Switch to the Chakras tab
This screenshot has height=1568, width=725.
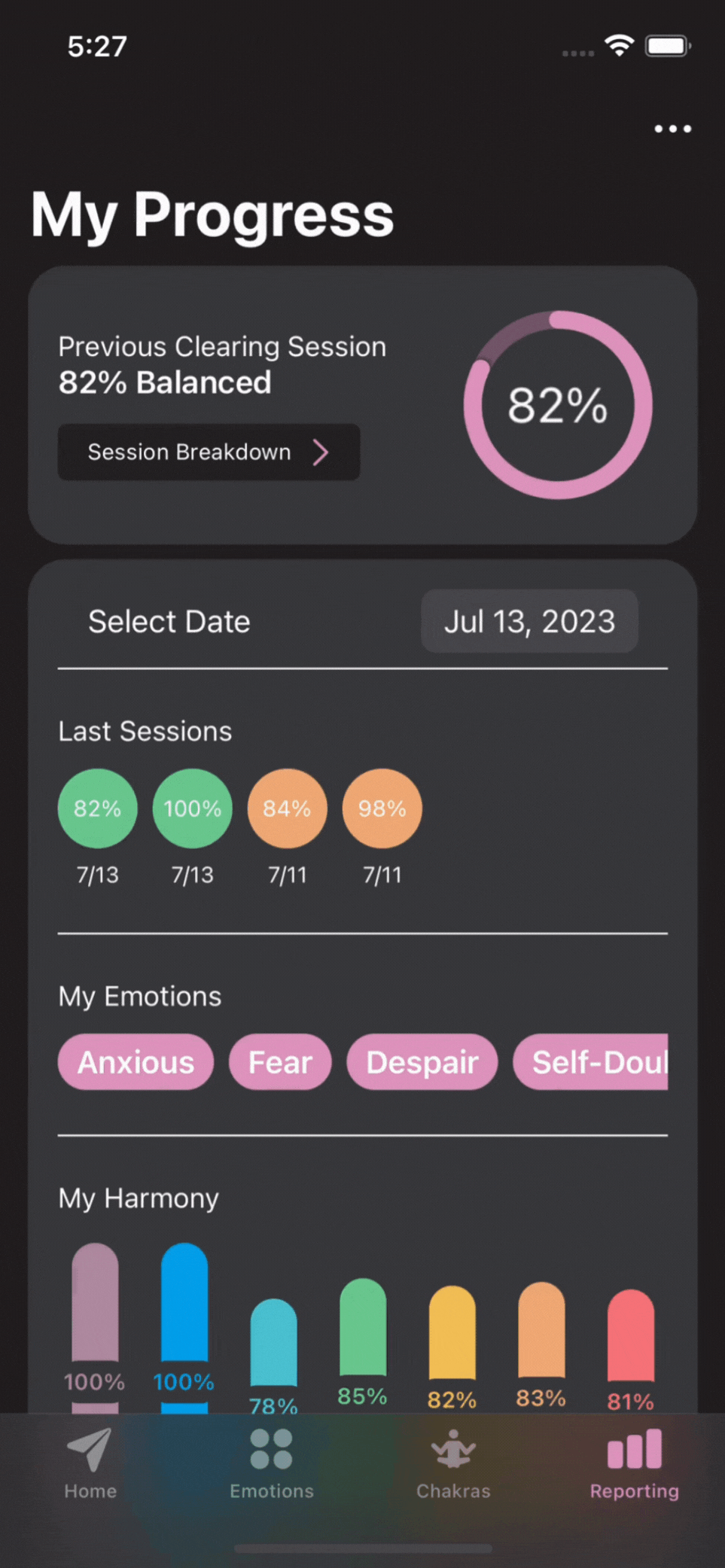tap(453, 1464)
